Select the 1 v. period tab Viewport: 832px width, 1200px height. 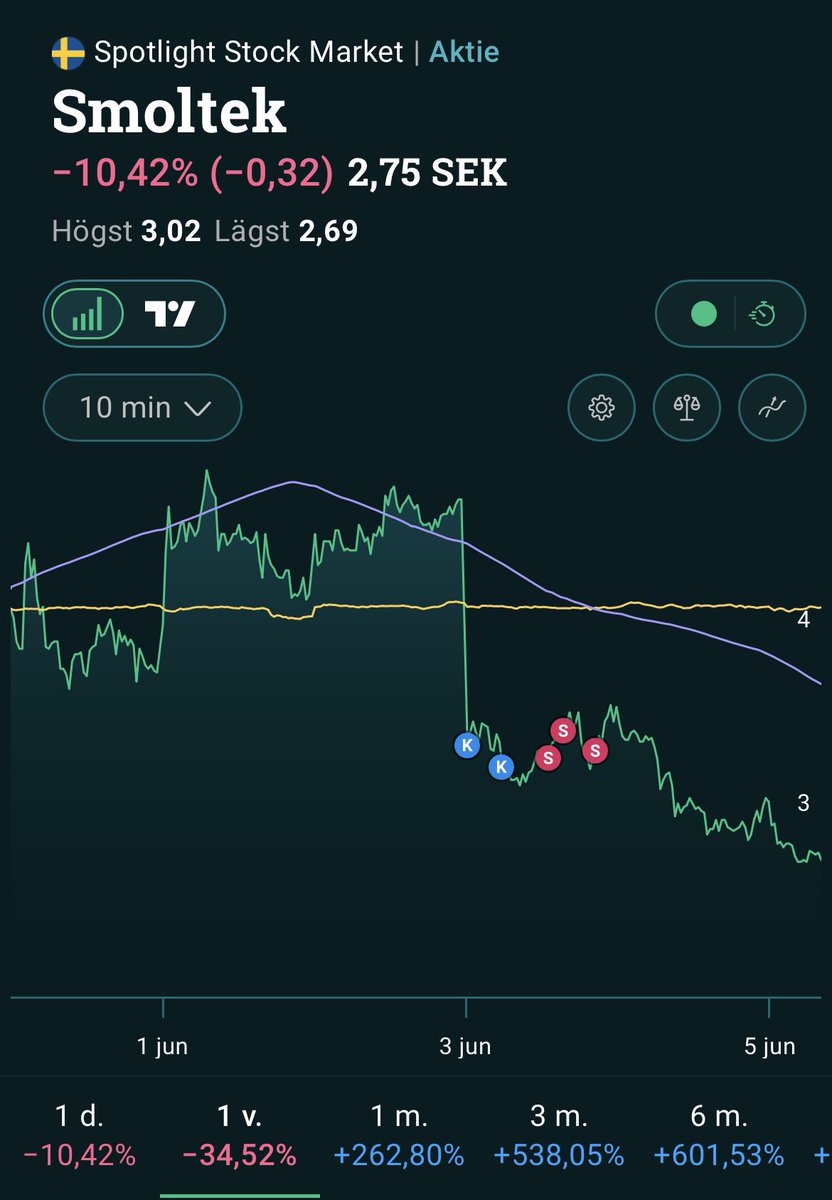pos(240,1137)
